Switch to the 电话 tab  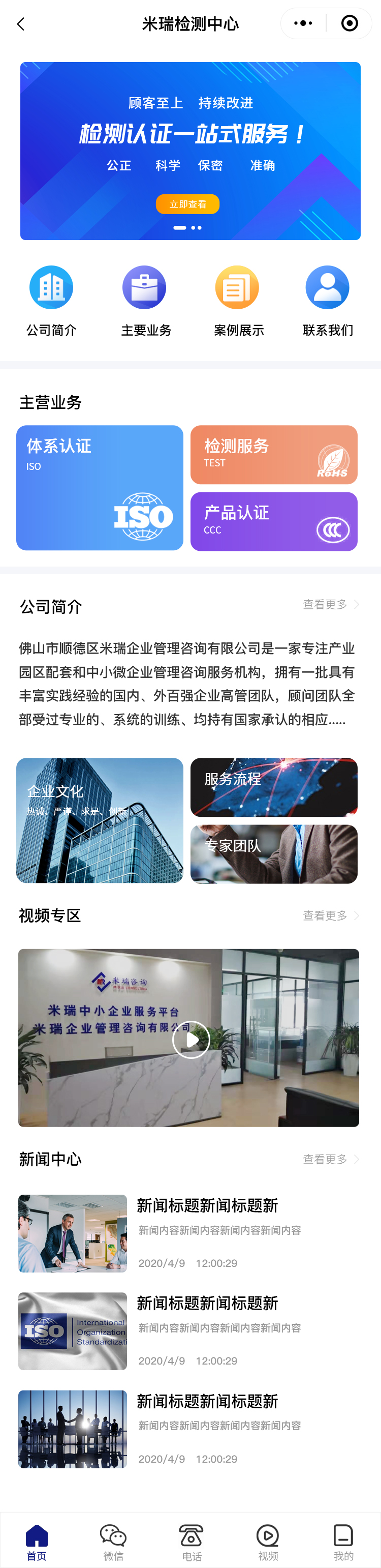click(x=192, y=1542)
